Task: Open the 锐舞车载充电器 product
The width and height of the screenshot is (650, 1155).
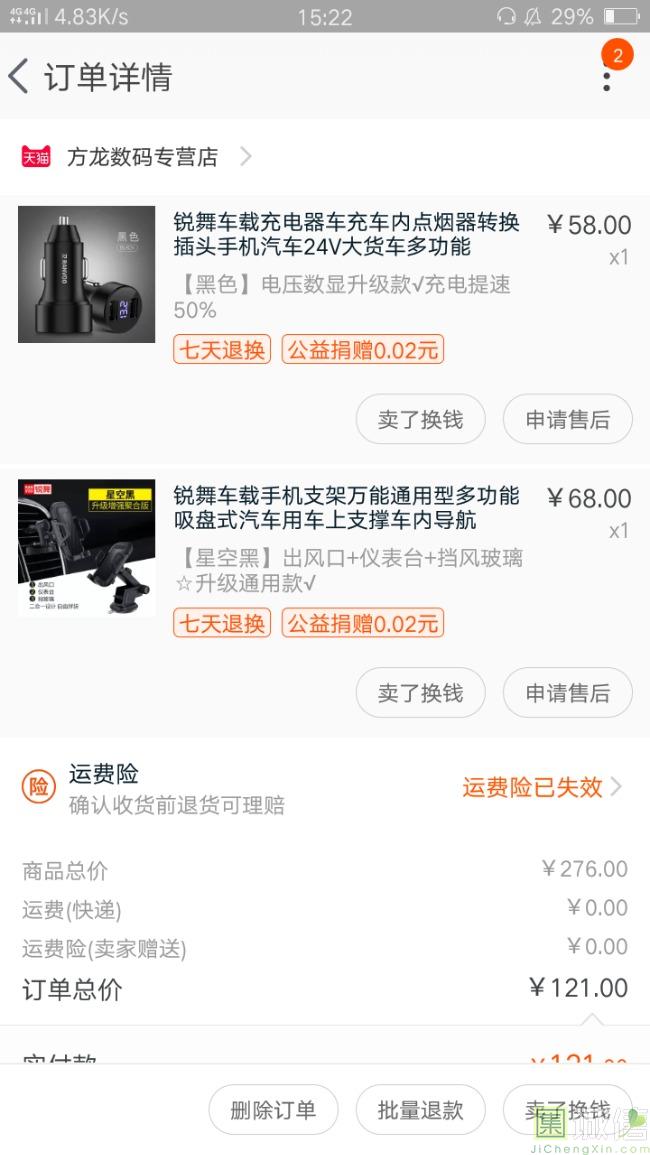Action: 346,234
